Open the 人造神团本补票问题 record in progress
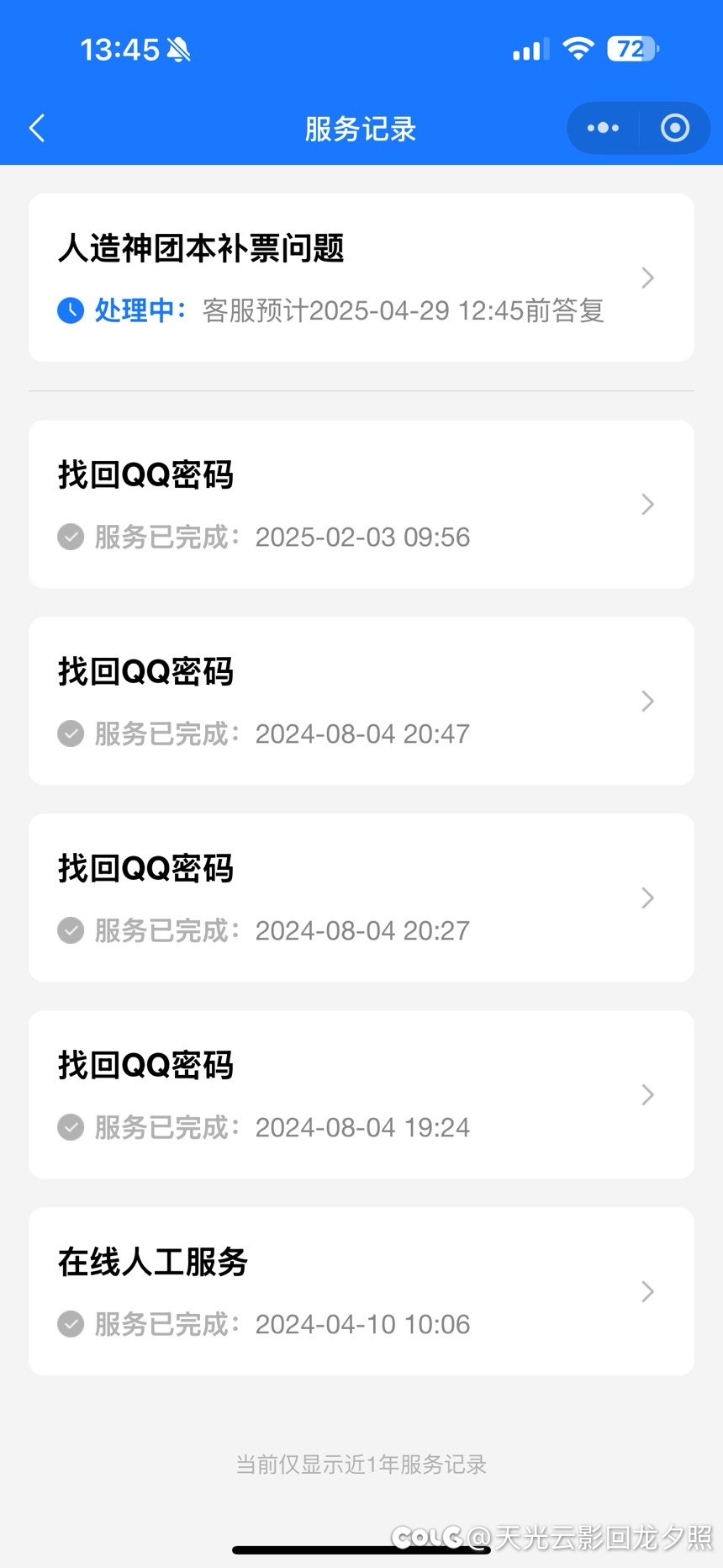 coord(361,278)
